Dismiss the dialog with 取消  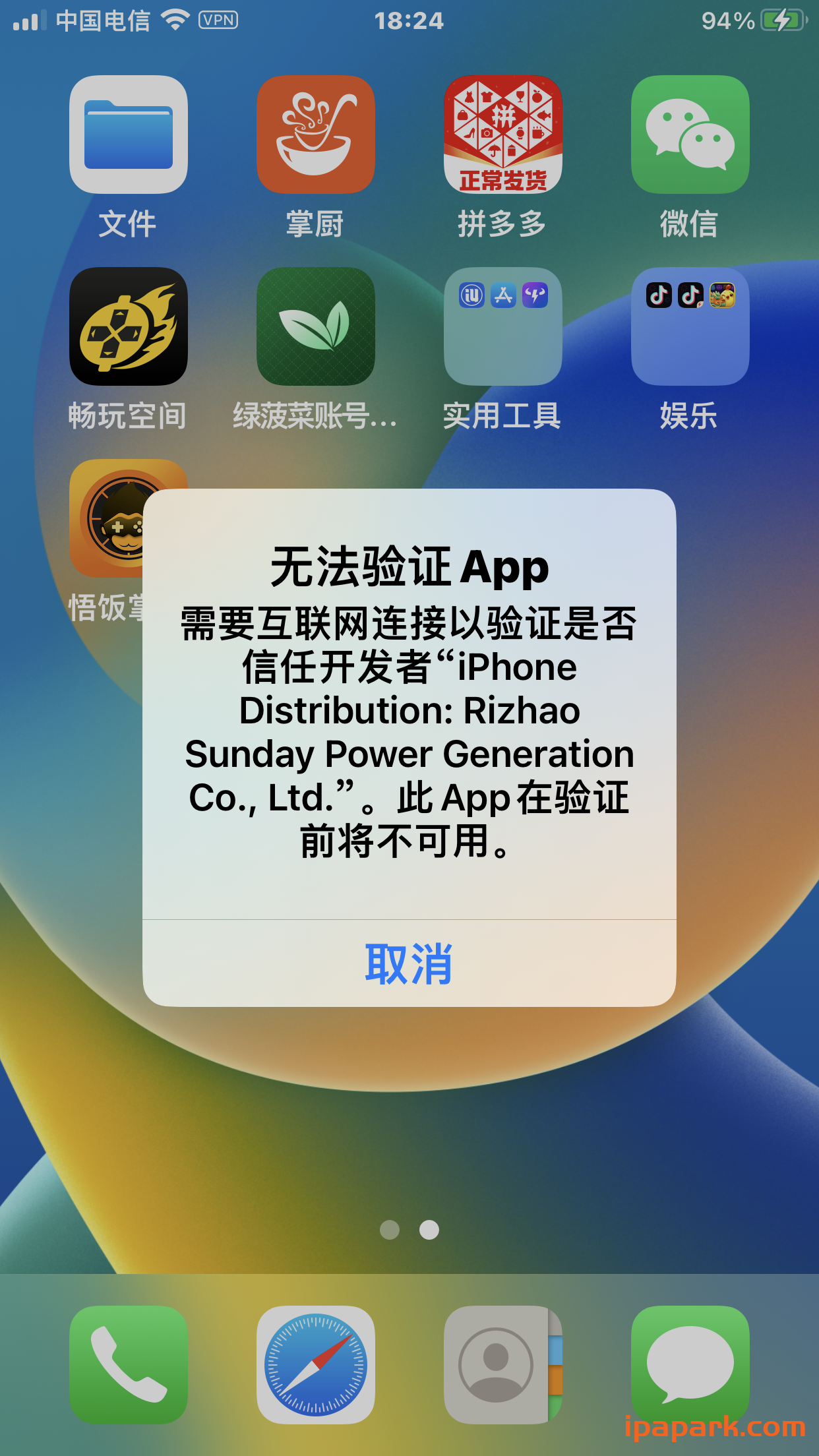pos(409,963)
